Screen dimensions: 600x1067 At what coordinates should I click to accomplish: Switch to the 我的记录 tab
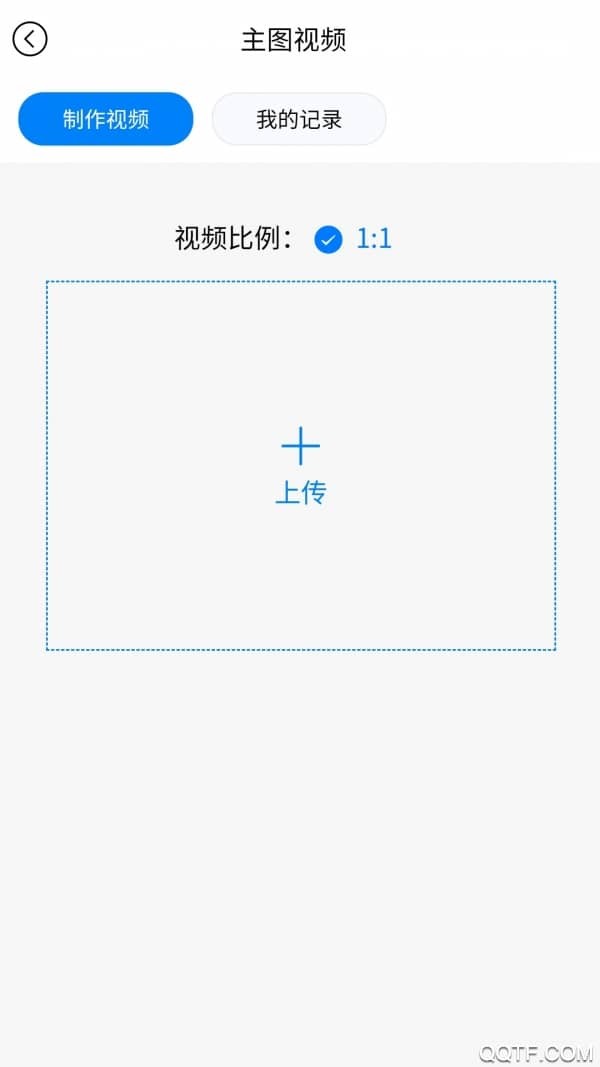pos(299,119)
